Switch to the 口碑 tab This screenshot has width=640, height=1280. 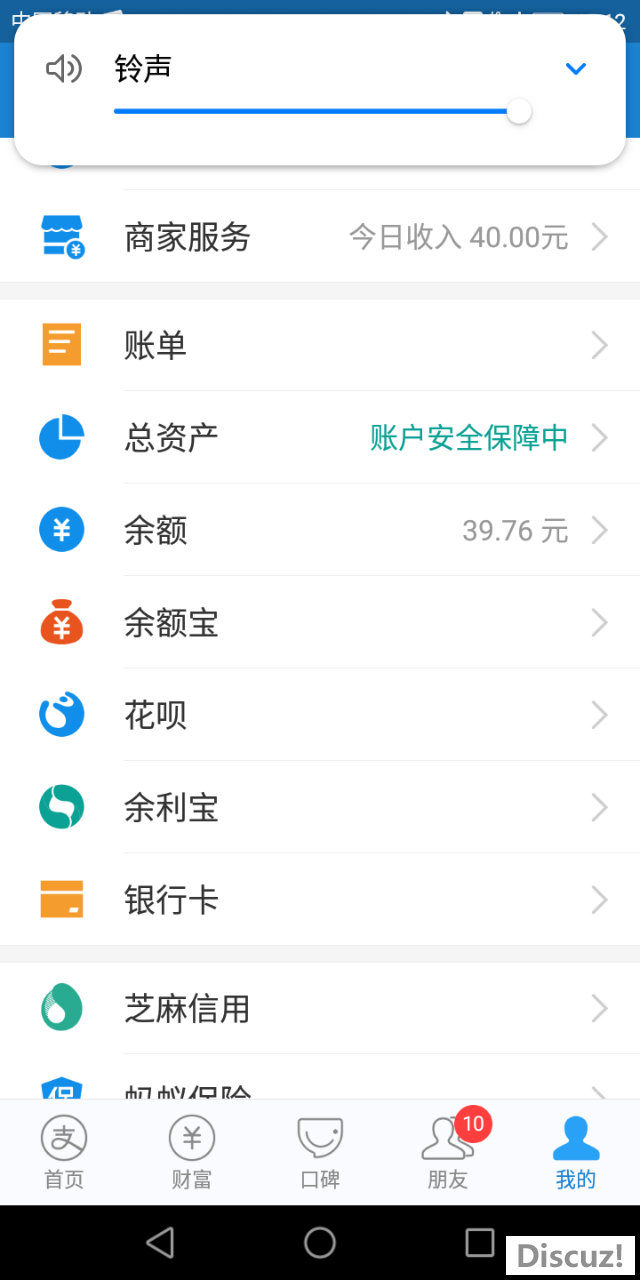320,1153
